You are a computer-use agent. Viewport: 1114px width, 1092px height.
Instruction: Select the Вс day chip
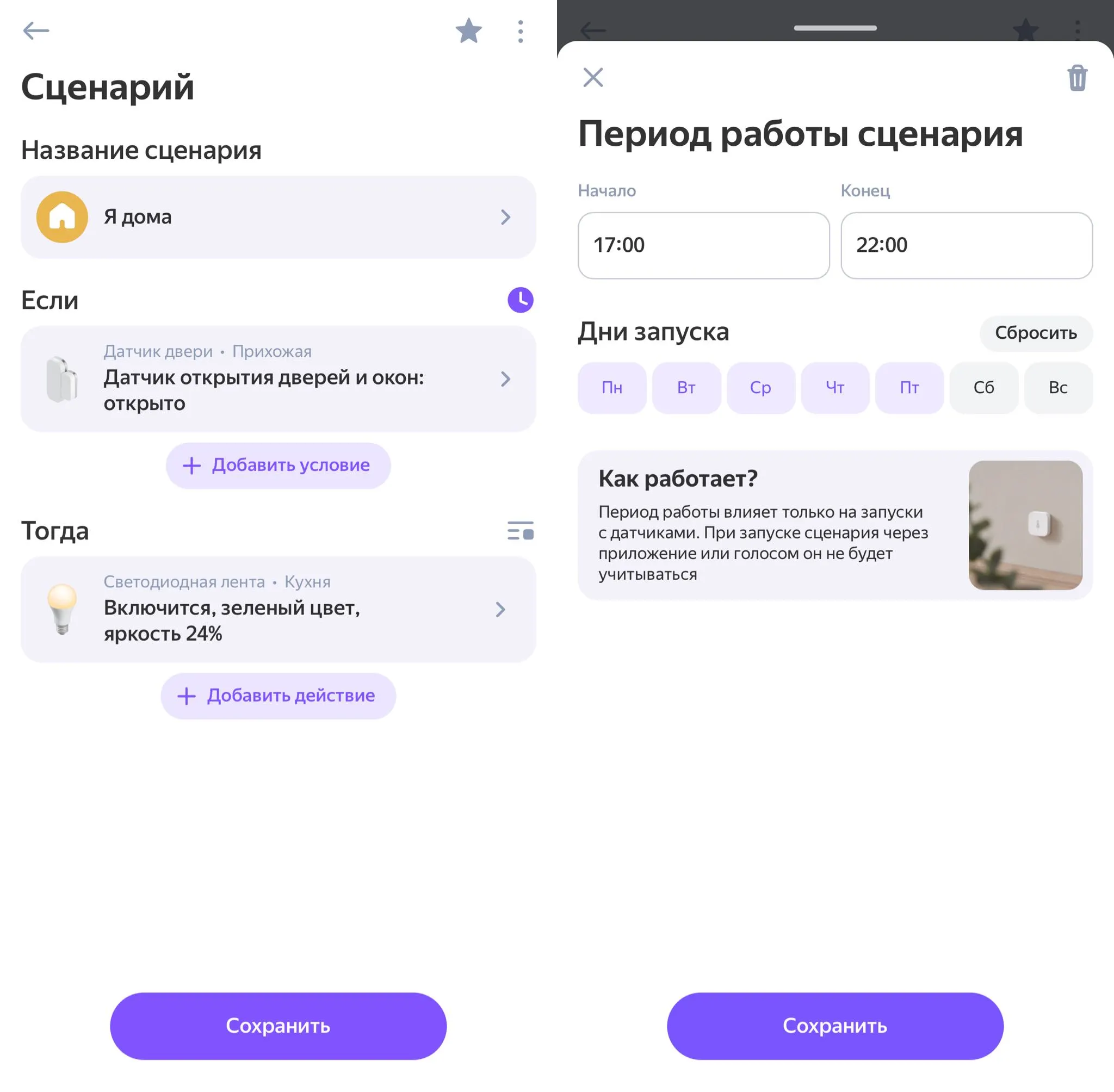pos(1058,388)
